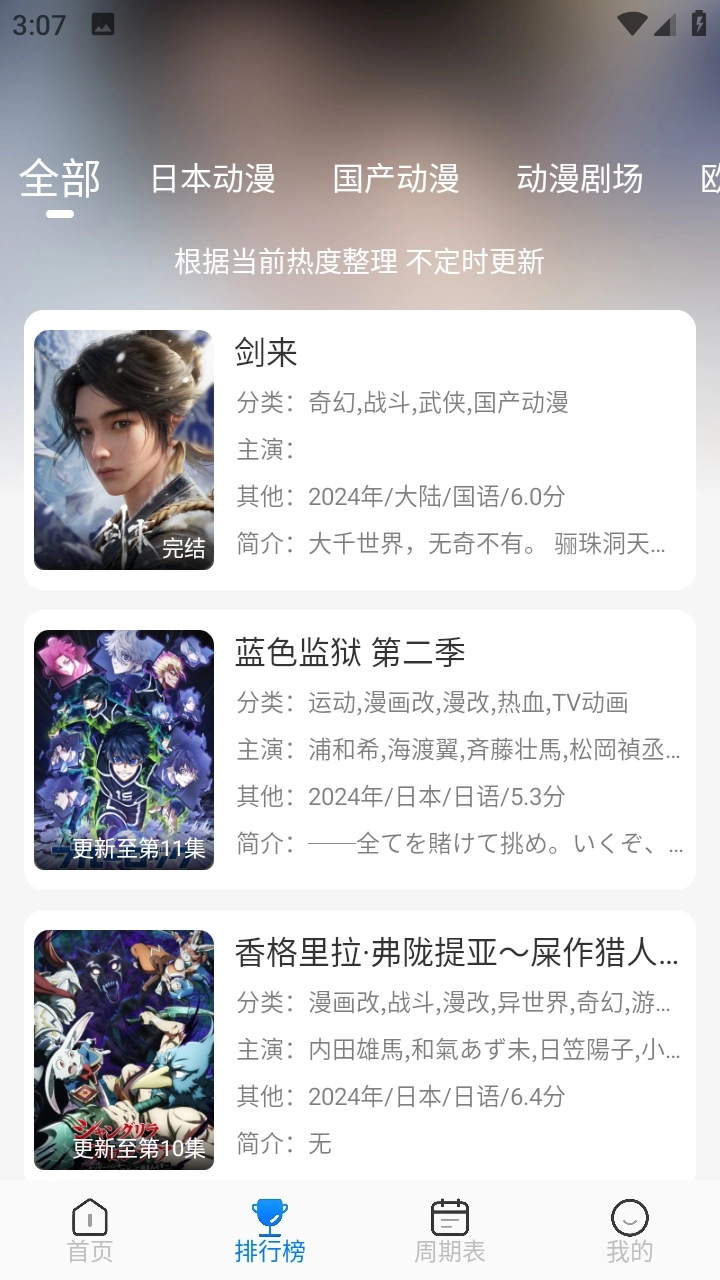The width and height of the screenshot is (720, 1280).
Task: Switch to the 全部 category tab
Action: (x=60, y=179)
